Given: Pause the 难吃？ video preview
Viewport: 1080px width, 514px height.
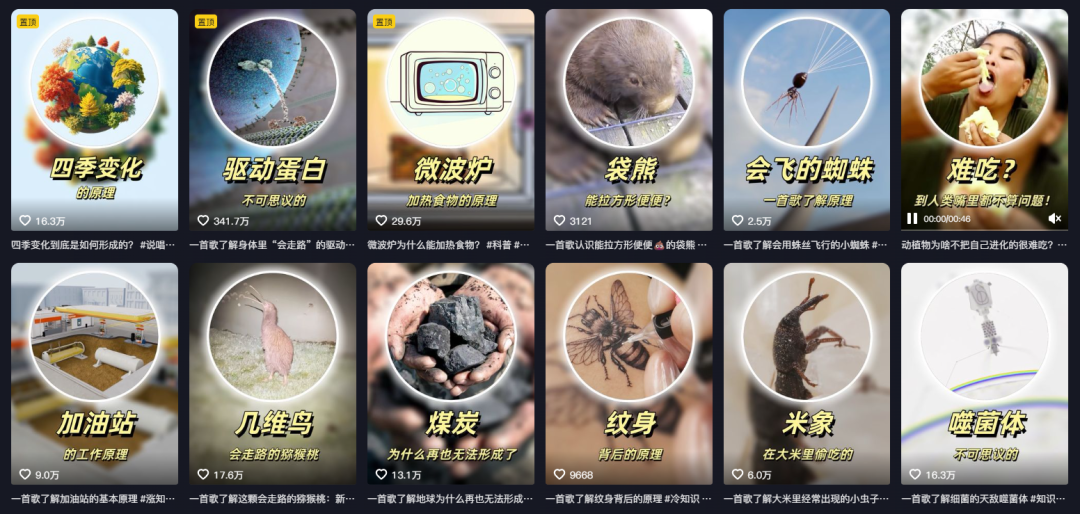Looking at the screenshot, I should point(912,218).
